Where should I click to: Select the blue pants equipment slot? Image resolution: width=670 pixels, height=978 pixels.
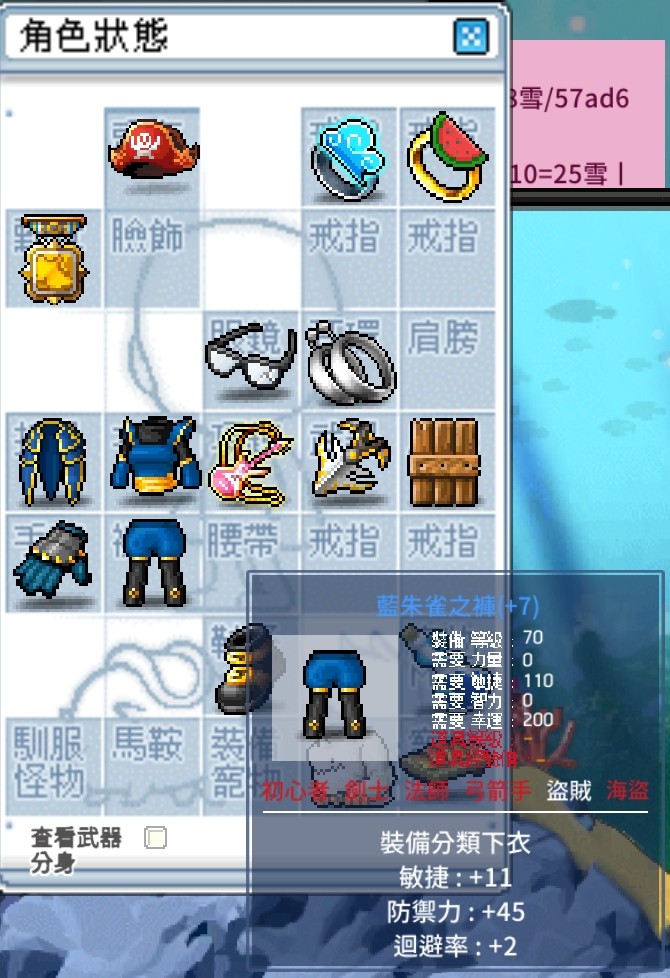pos(152,562)
